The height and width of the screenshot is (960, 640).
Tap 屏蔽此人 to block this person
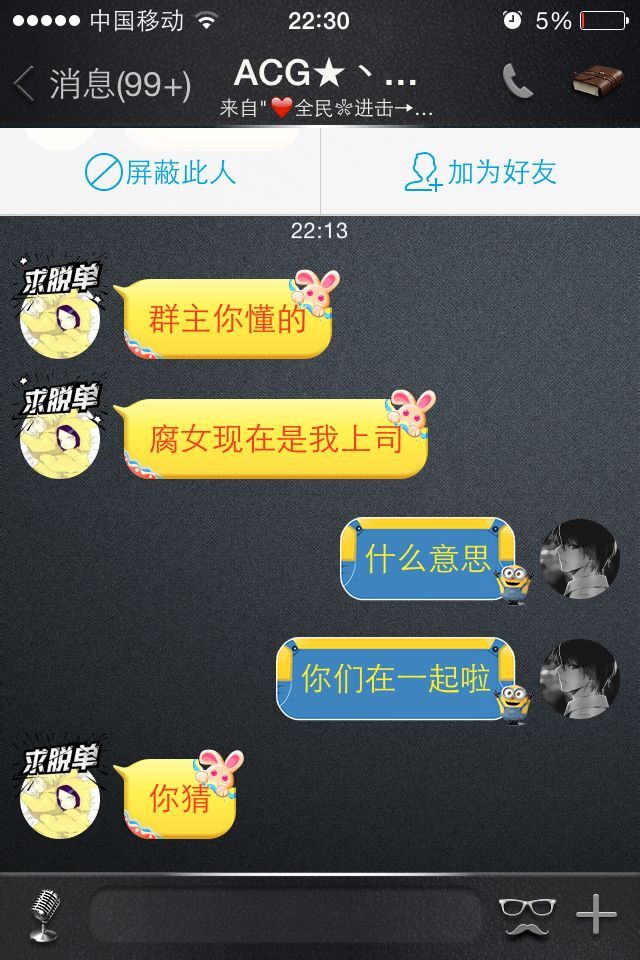tap(160, 172)
